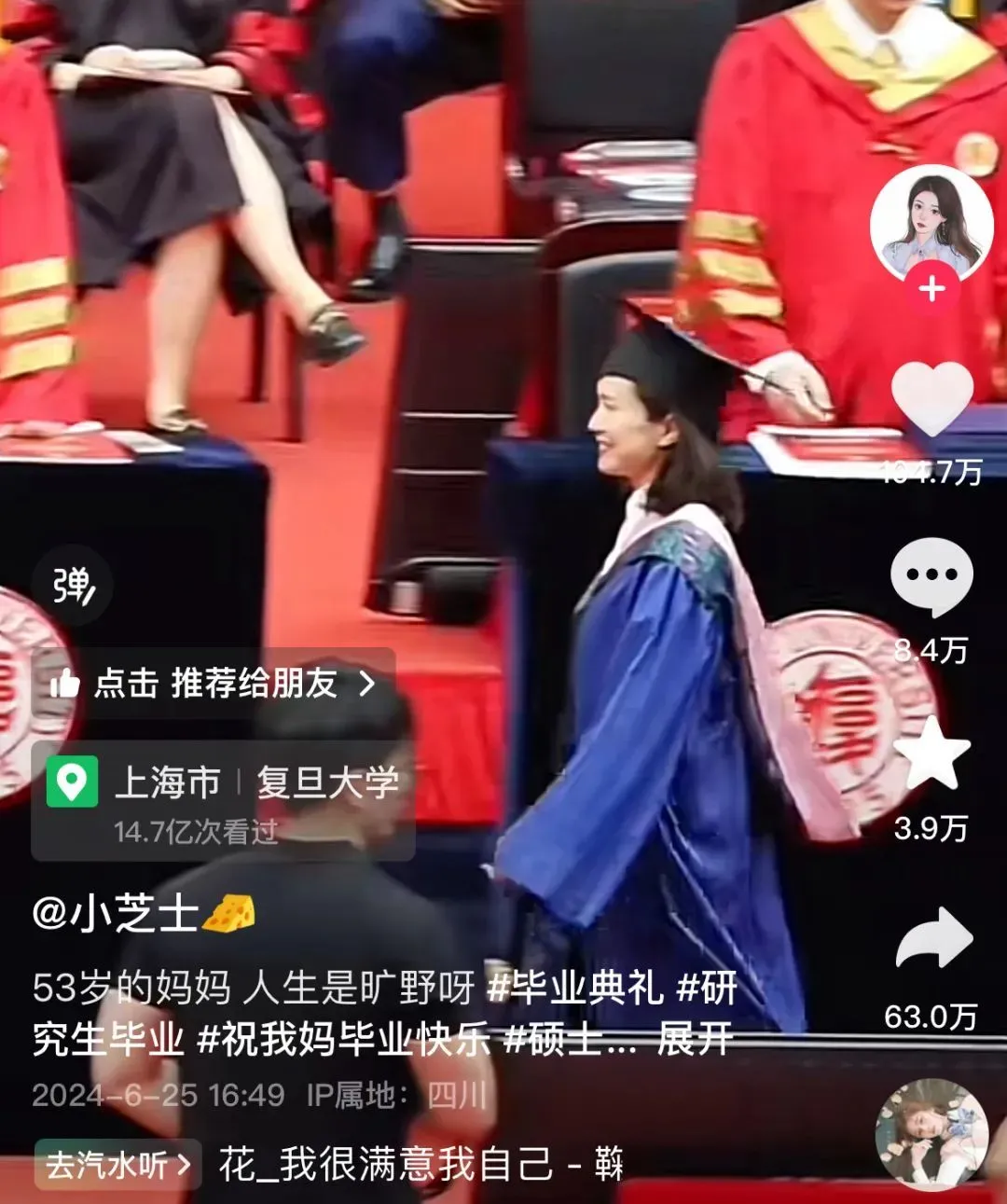Open the creator's profile avatar
The height and width of the screenshot is (1204, 1007).
coord(931,224)
